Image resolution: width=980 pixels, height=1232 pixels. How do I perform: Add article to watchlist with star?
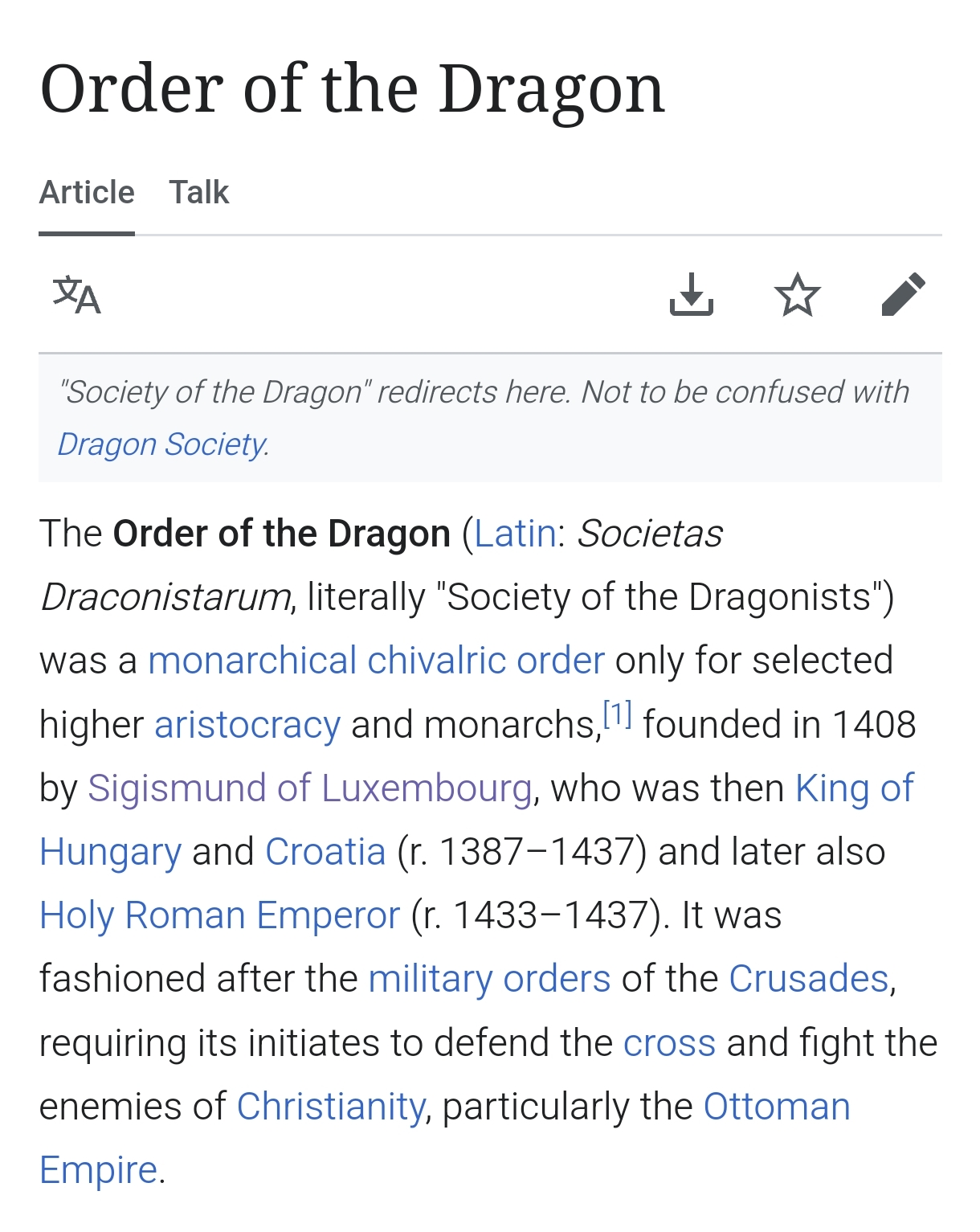tap(797, 295)
